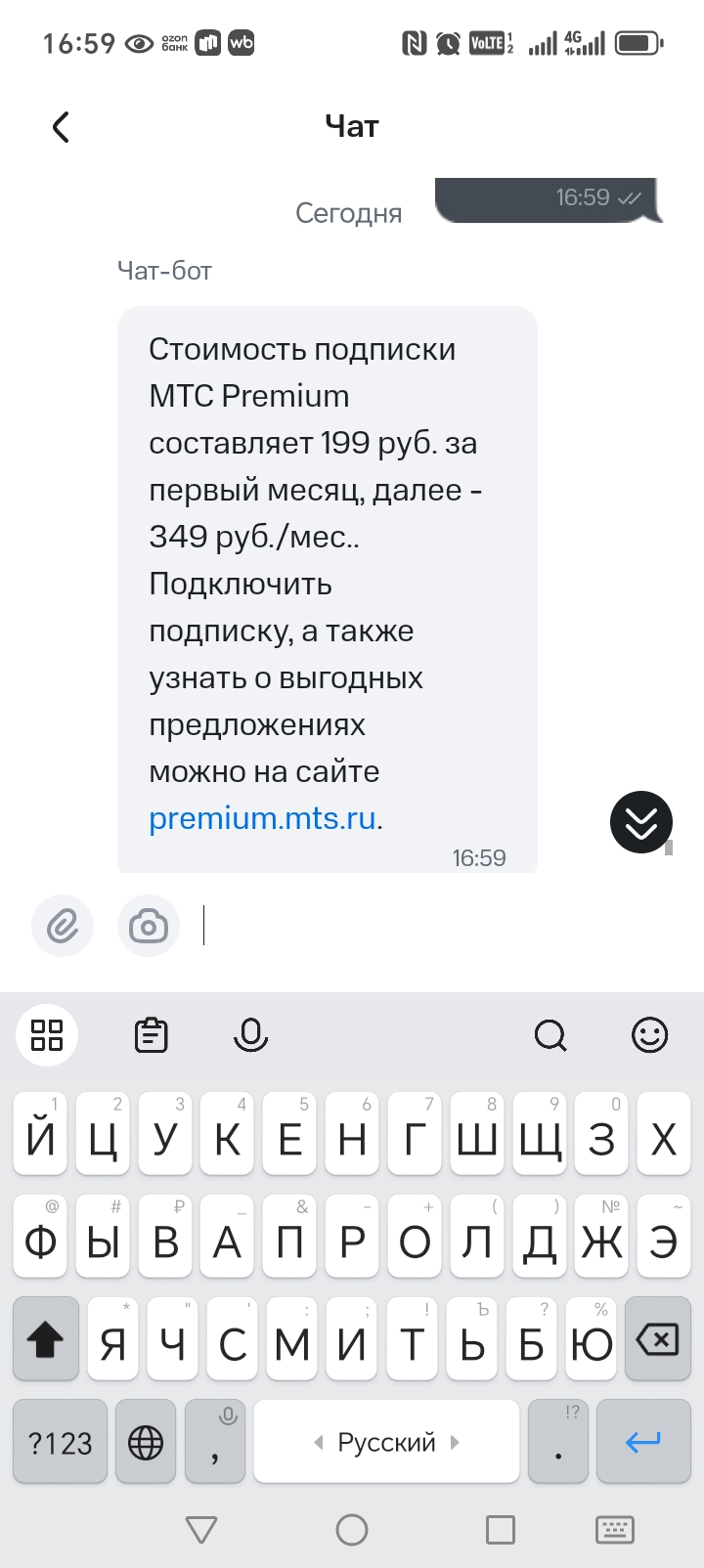Attach a file with the paperclip icon
Viewport: 704px width, 1568px height.
click(63, 926)
